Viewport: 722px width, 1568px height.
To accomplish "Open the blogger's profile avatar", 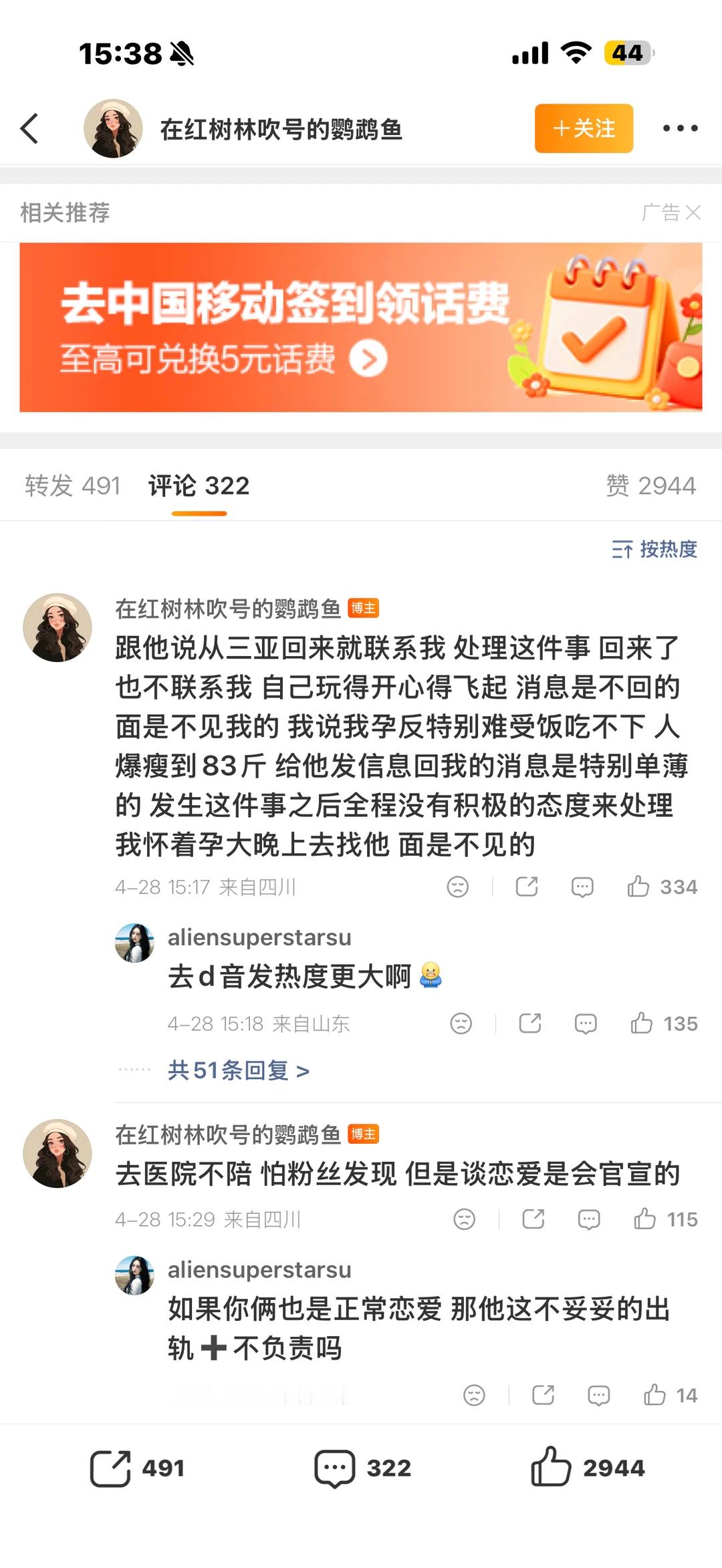I will pyautogui.click(x=114, y=128).
